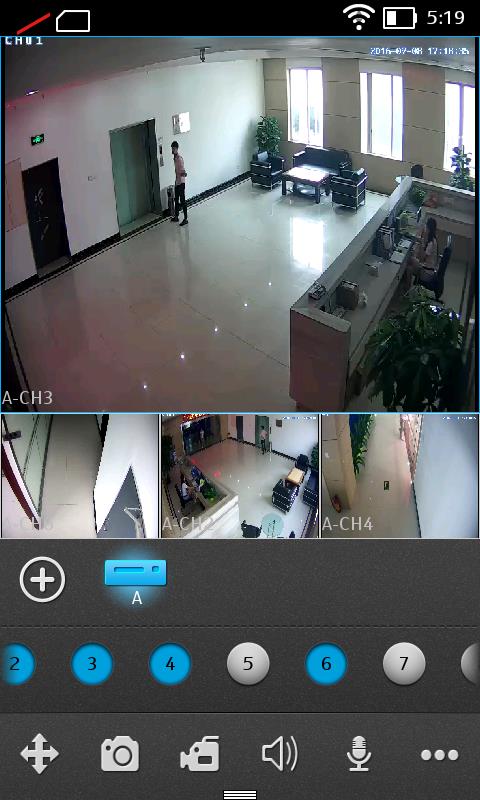The width and height of the screenshot is (480, 800).
Task: Toggle channel 4
Action: 170,663
